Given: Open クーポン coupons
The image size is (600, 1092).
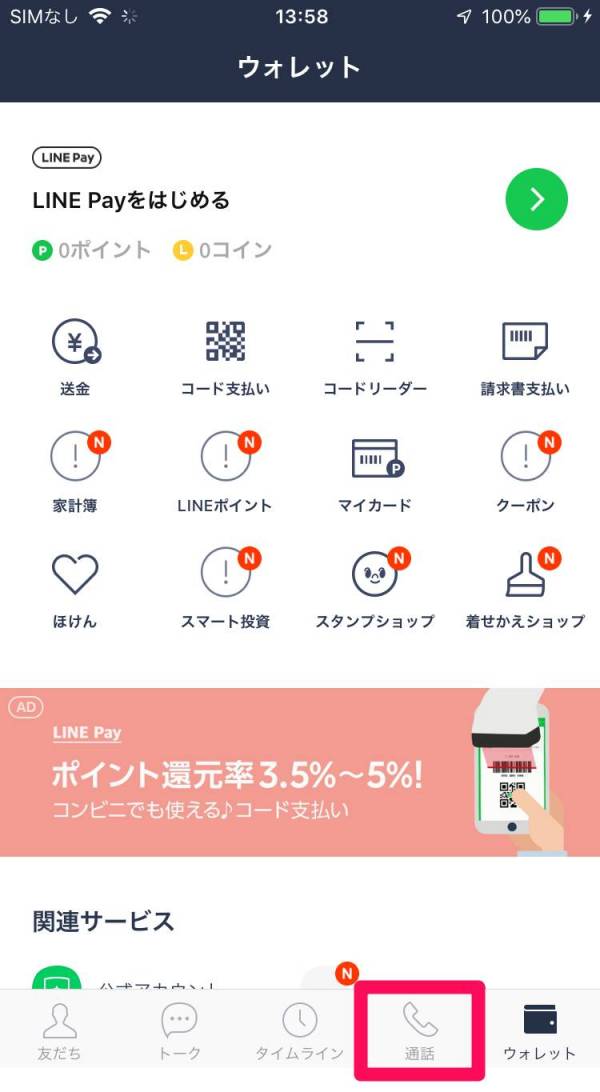Looking at the screenshot, I should (x=525, y=472).
